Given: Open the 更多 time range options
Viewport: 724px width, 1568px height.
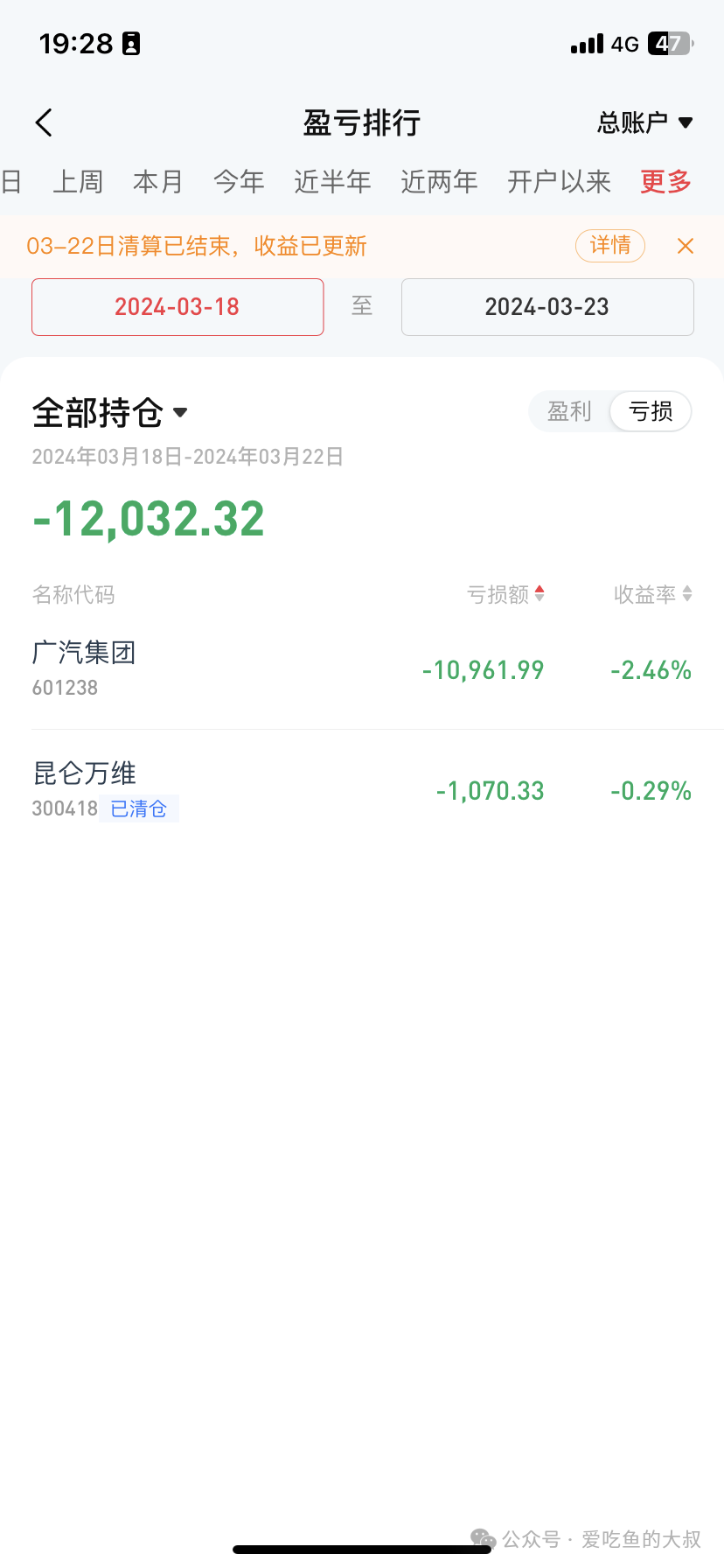Looking at the screenshot, I should [x=665, y=182].
